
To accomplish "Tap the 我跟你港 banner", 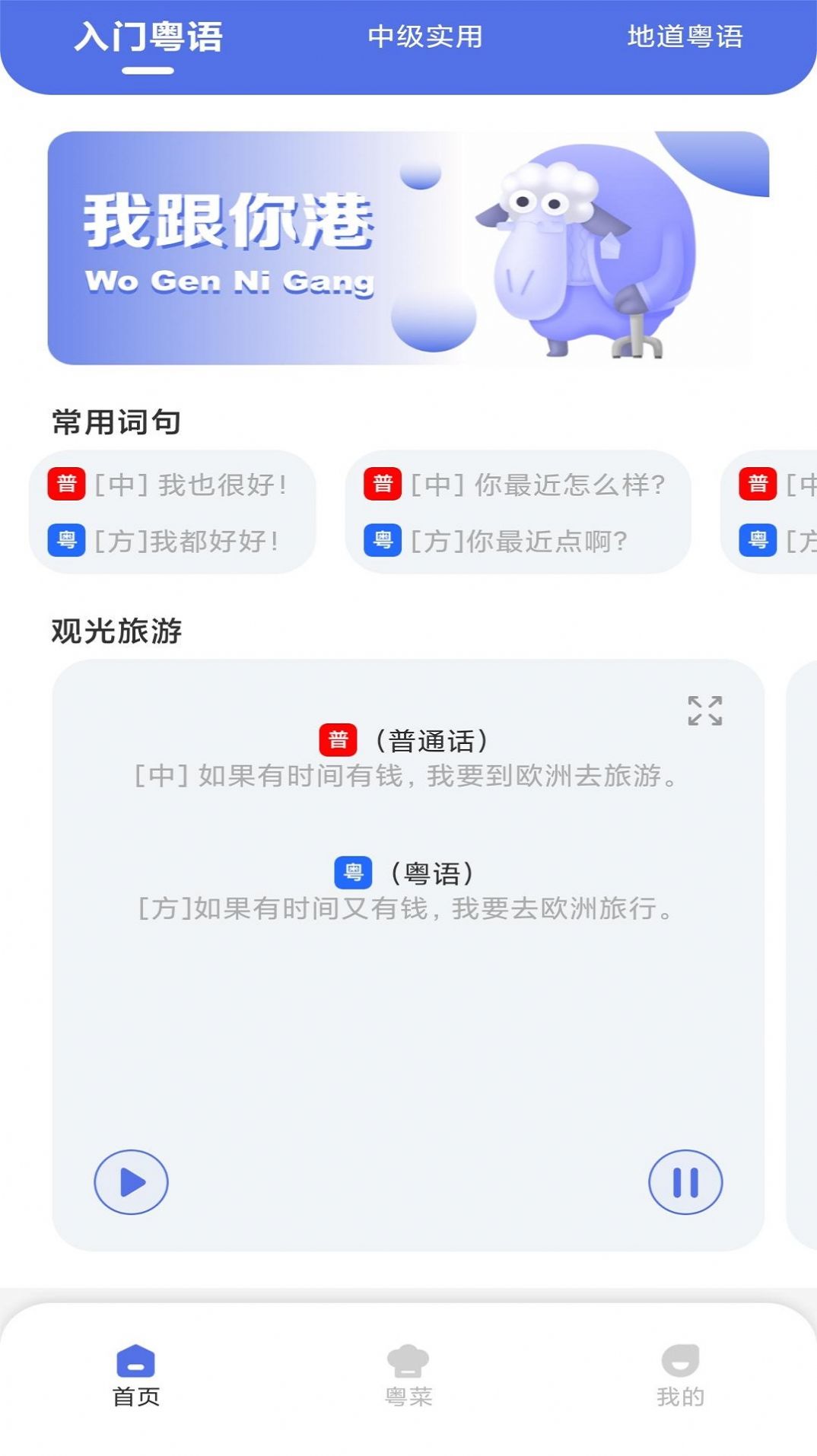I will [x=228, y=224].
